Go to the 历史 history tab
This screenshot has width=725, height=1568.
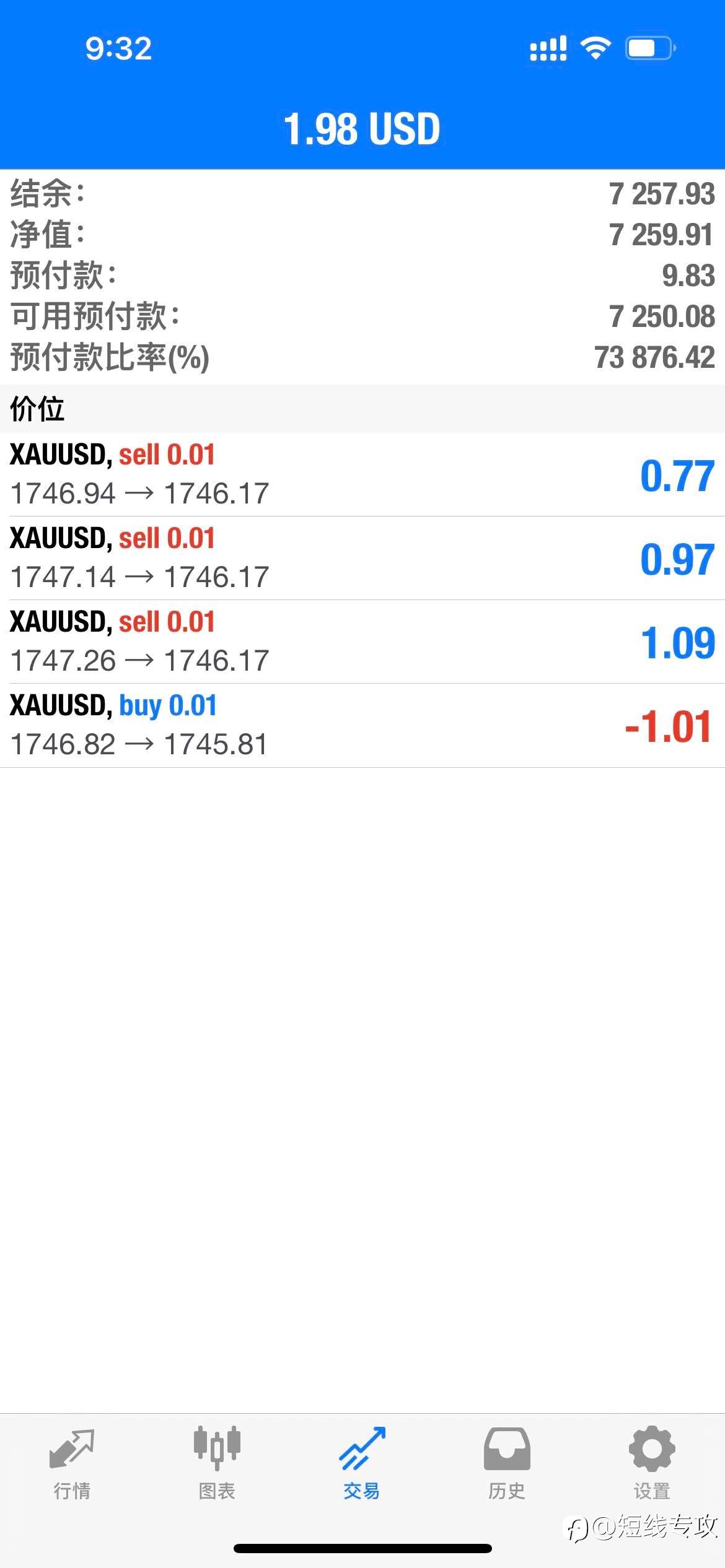[507, 1464]
